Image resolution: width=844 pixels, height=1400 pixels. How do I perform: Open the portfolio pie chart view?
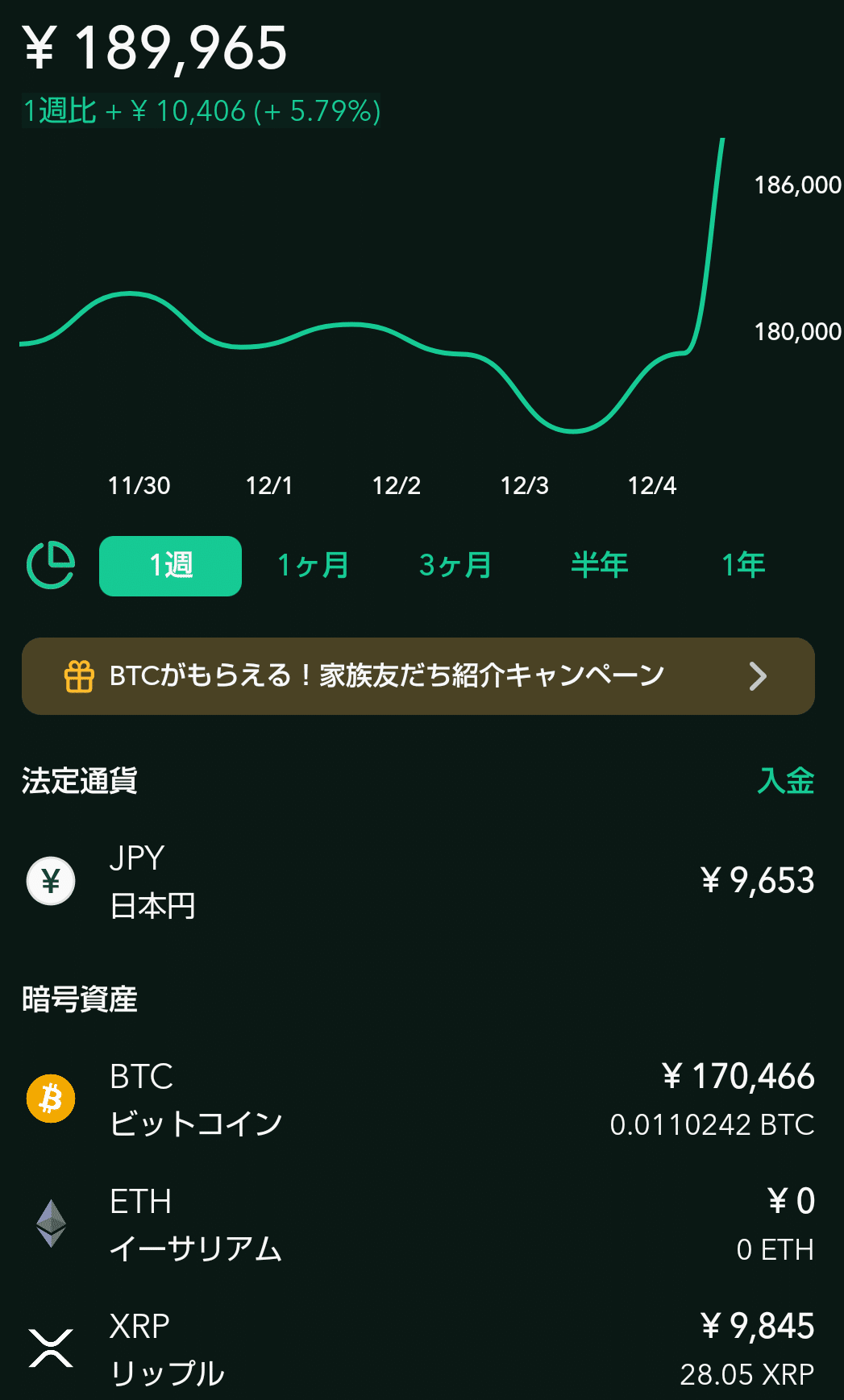(50, 566)
